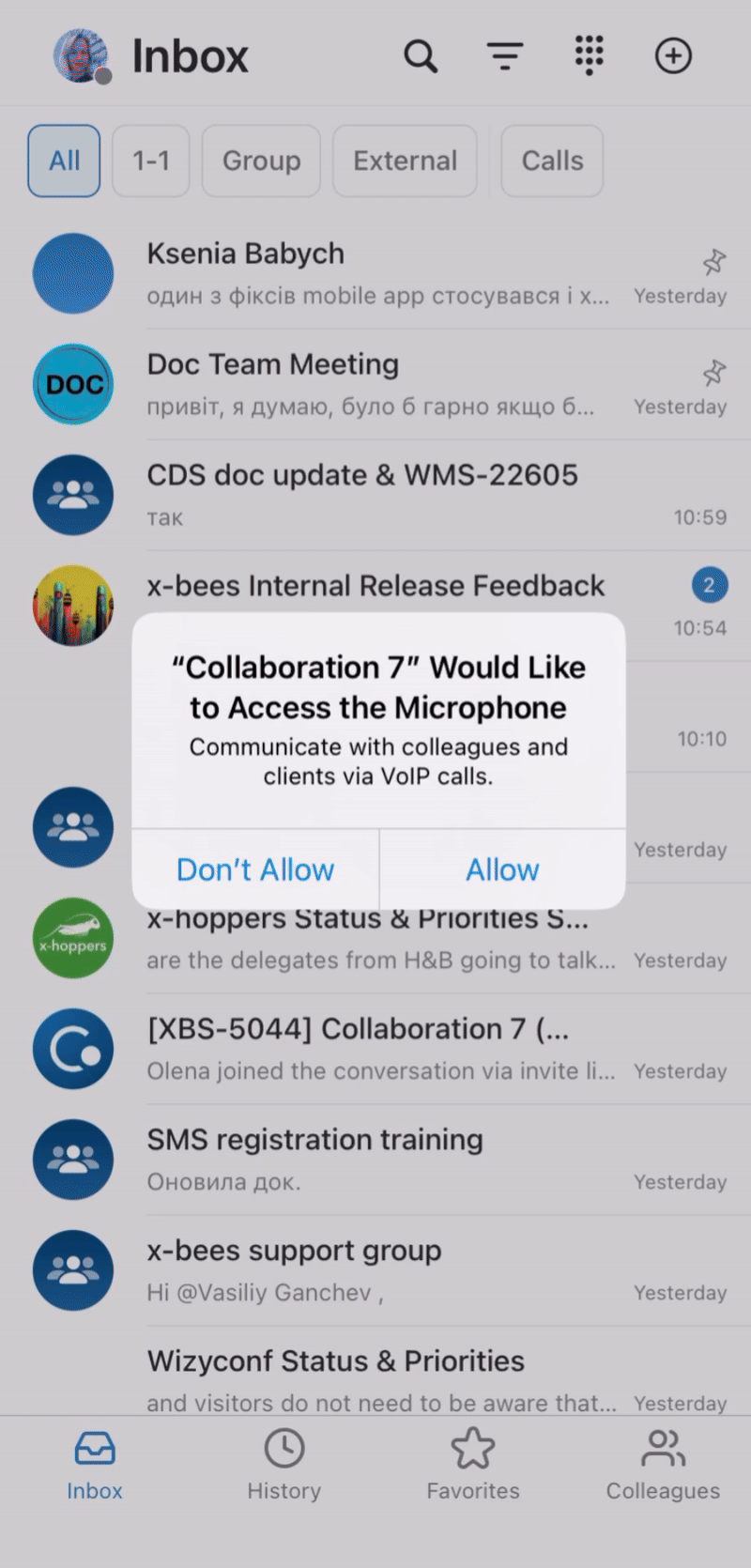Image resolution: width=751 pixels, height=1568 pixels.
Task: Tap Don't Allow in the microphone prompt
Action: pos(255,869)
